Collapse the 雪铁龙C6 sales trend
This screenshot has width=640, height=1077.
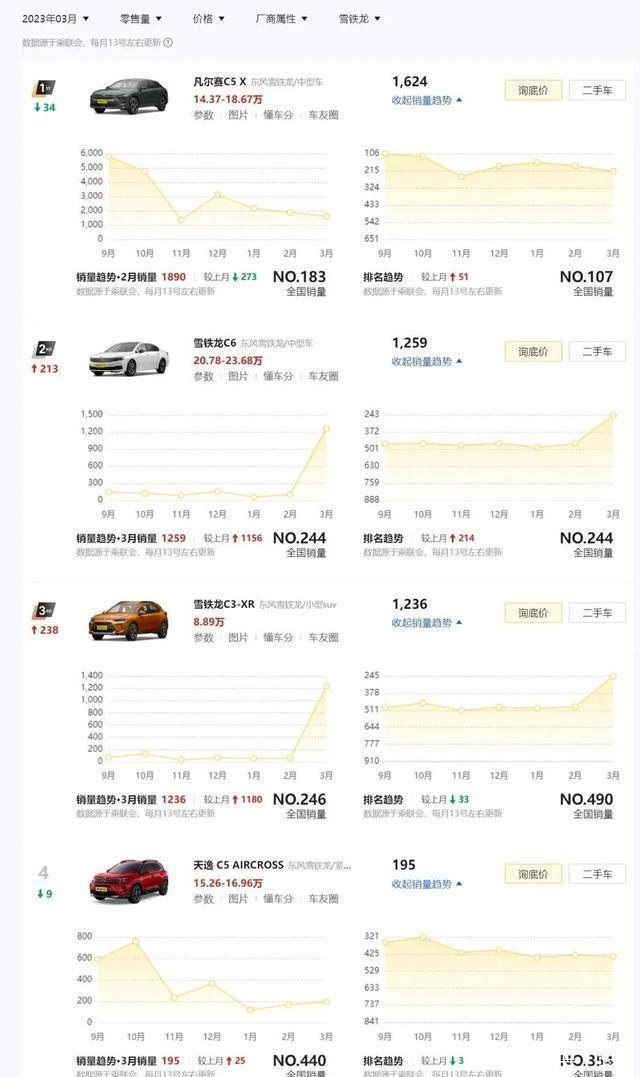pyautogui.click(x=427, y=361)
